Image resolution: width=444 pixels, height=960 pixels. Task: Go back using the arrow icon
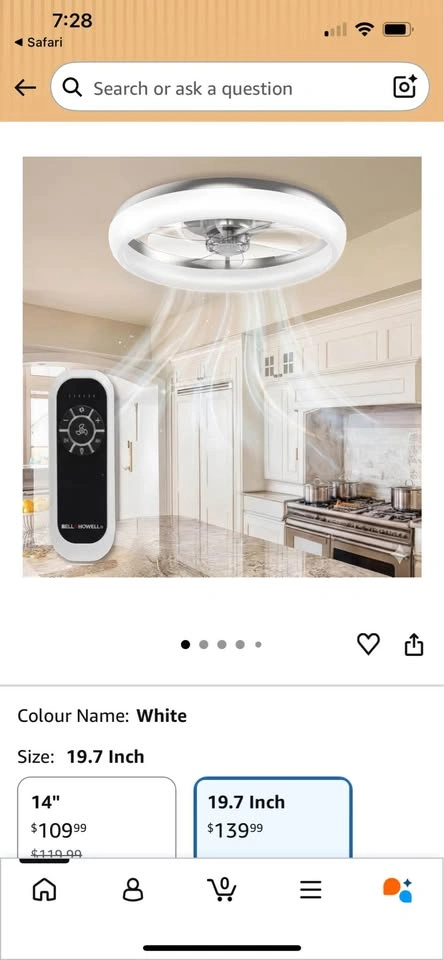(x=25, y=88)
